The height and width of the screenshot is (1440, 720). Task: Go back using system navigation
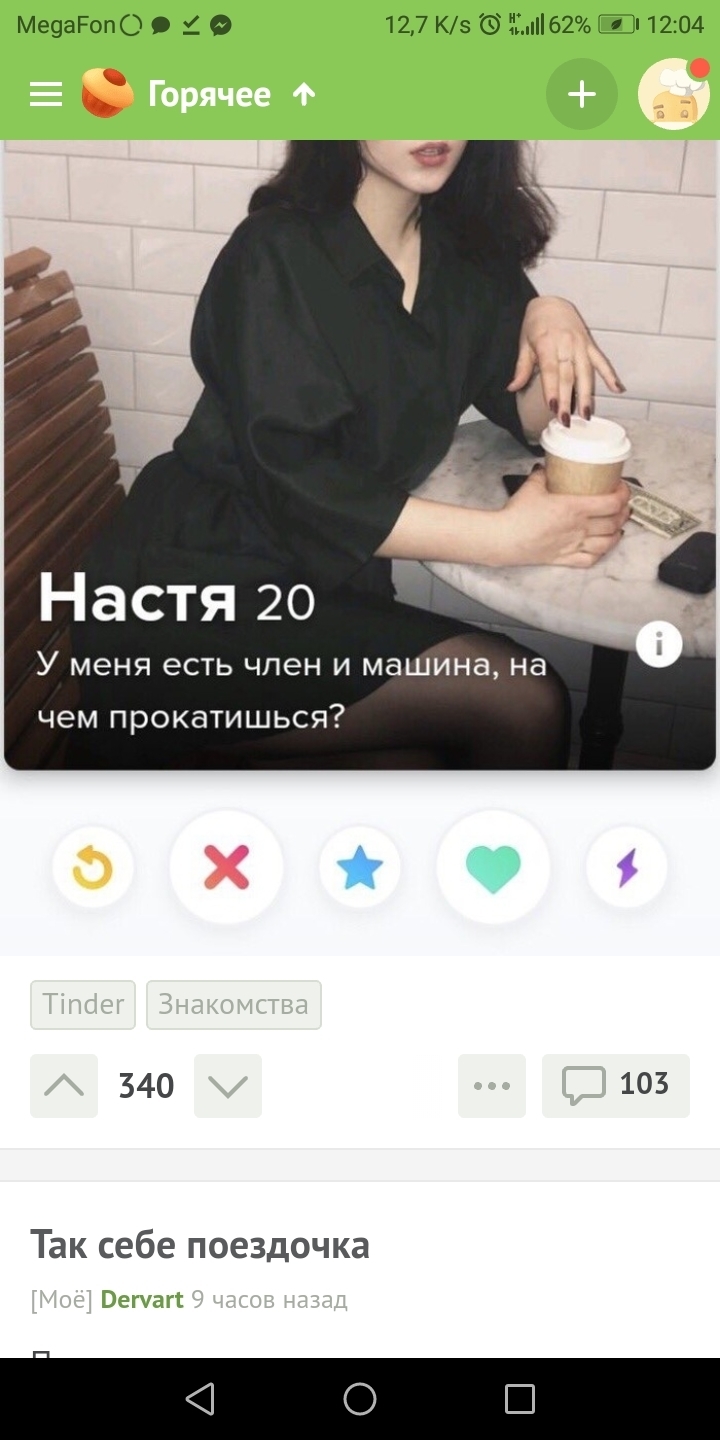click(200, 1399)
